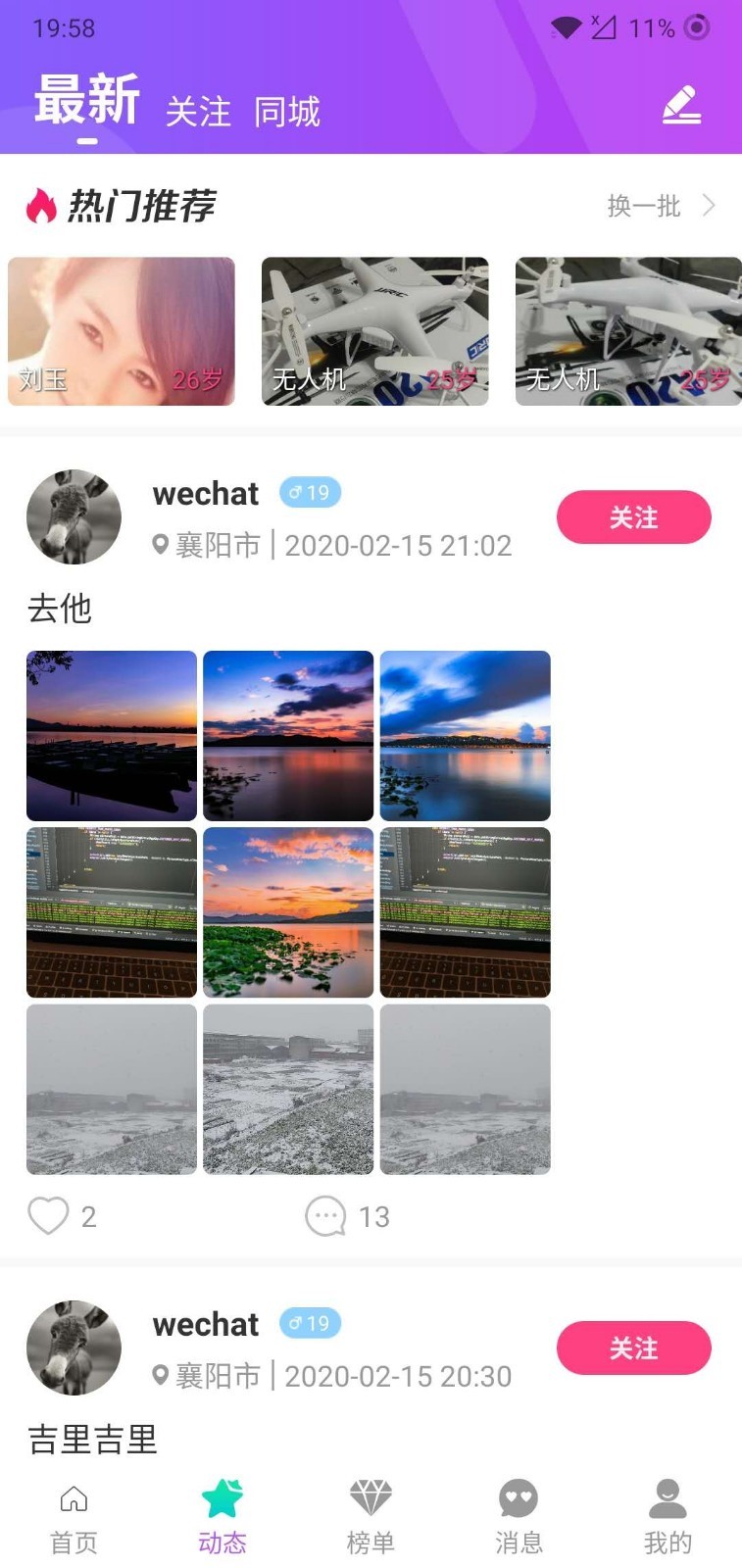742x1568 pixels.
Task: Tap the compose post pencil icon
Action: 681,105
